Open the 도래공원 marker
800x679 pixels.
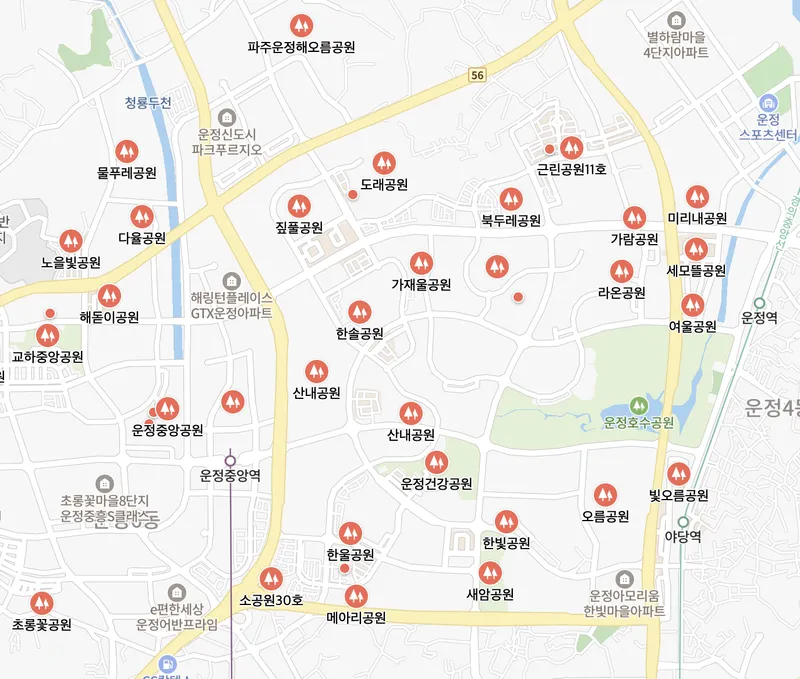384,163
